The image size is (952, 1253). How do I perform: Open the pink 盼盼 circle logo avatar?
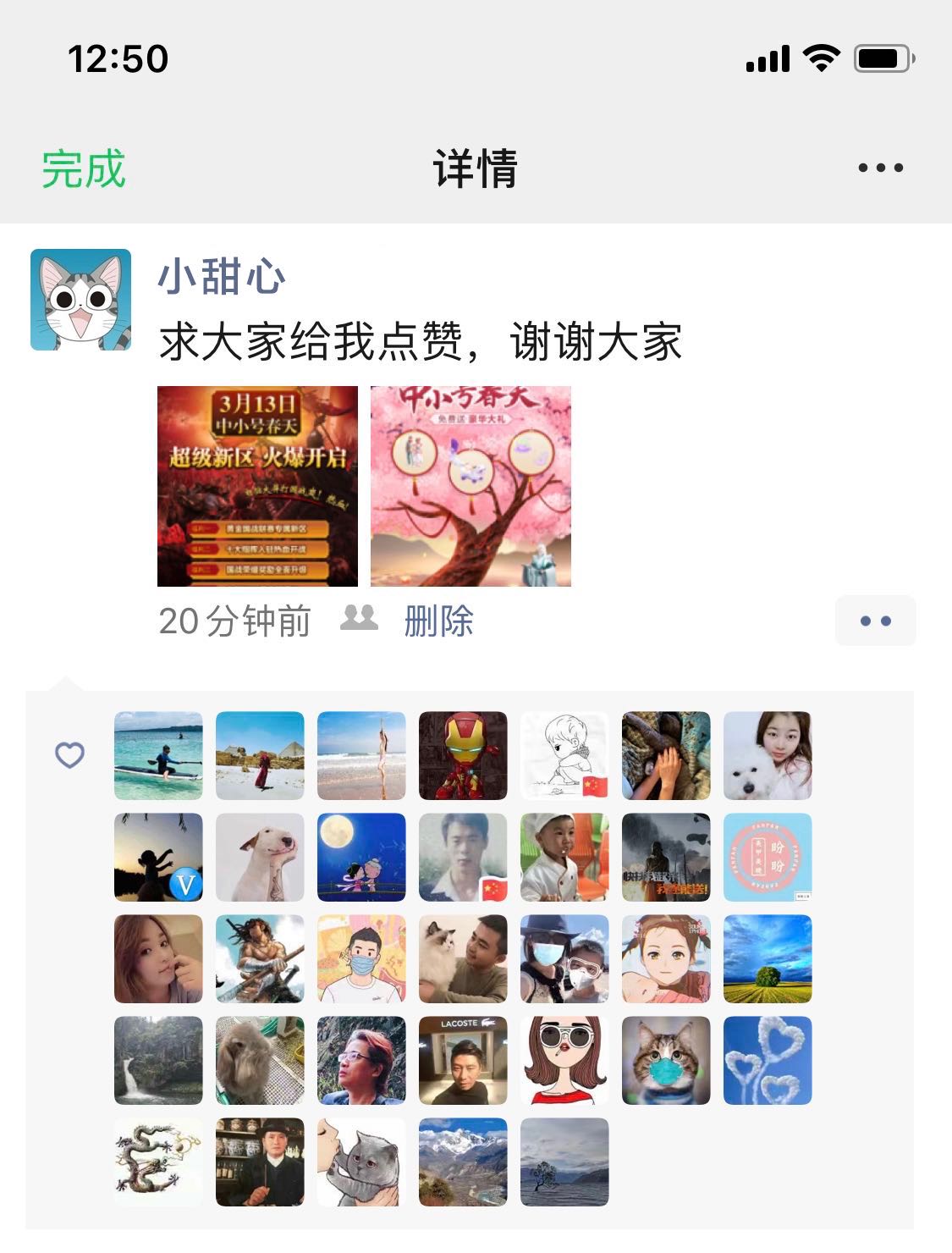(768, 857)
